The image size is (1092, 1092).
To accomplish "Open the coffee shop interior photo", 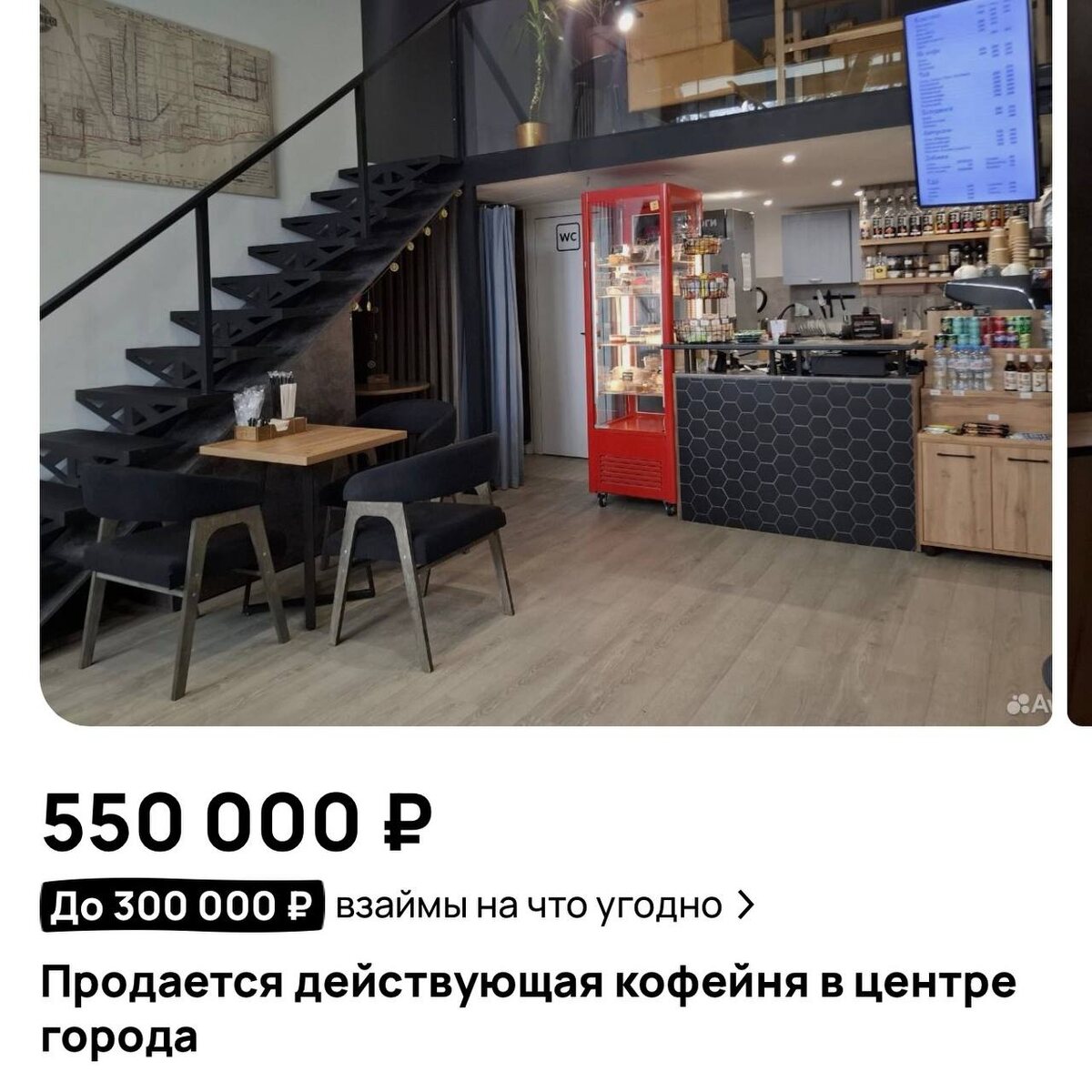I will (x=546, y=362).
